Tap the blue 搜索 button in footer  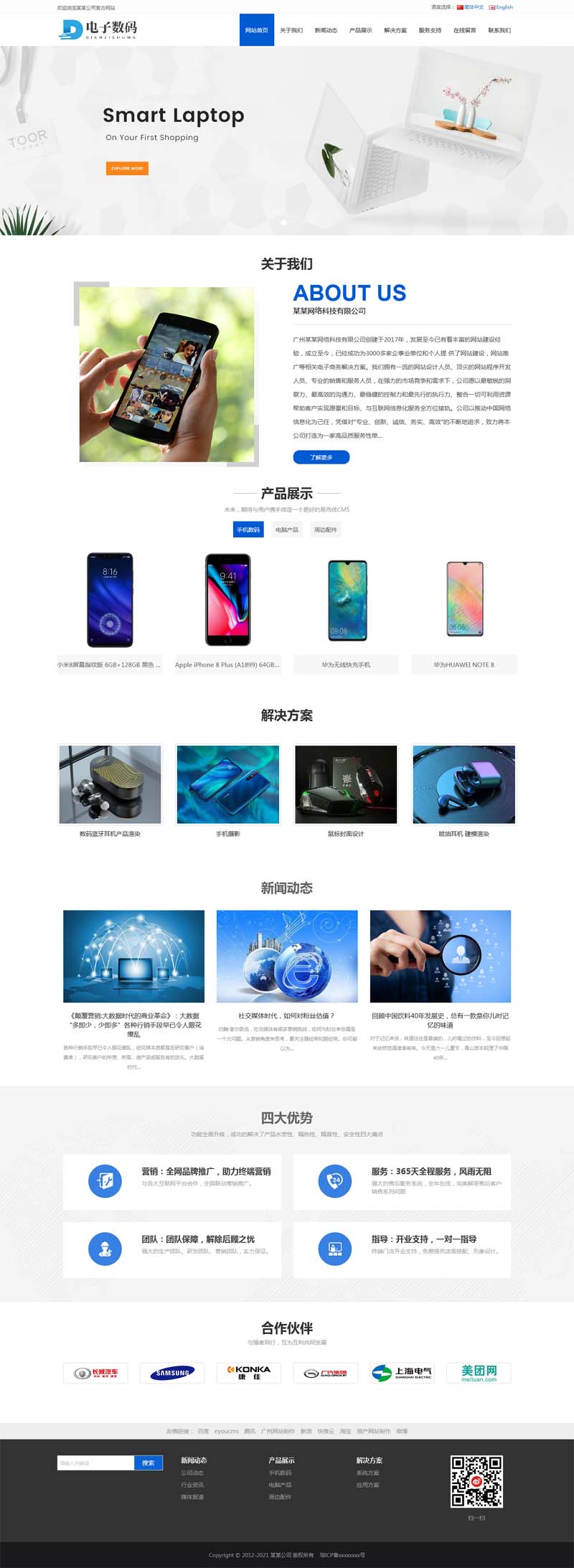click(x=149, y=1463)
